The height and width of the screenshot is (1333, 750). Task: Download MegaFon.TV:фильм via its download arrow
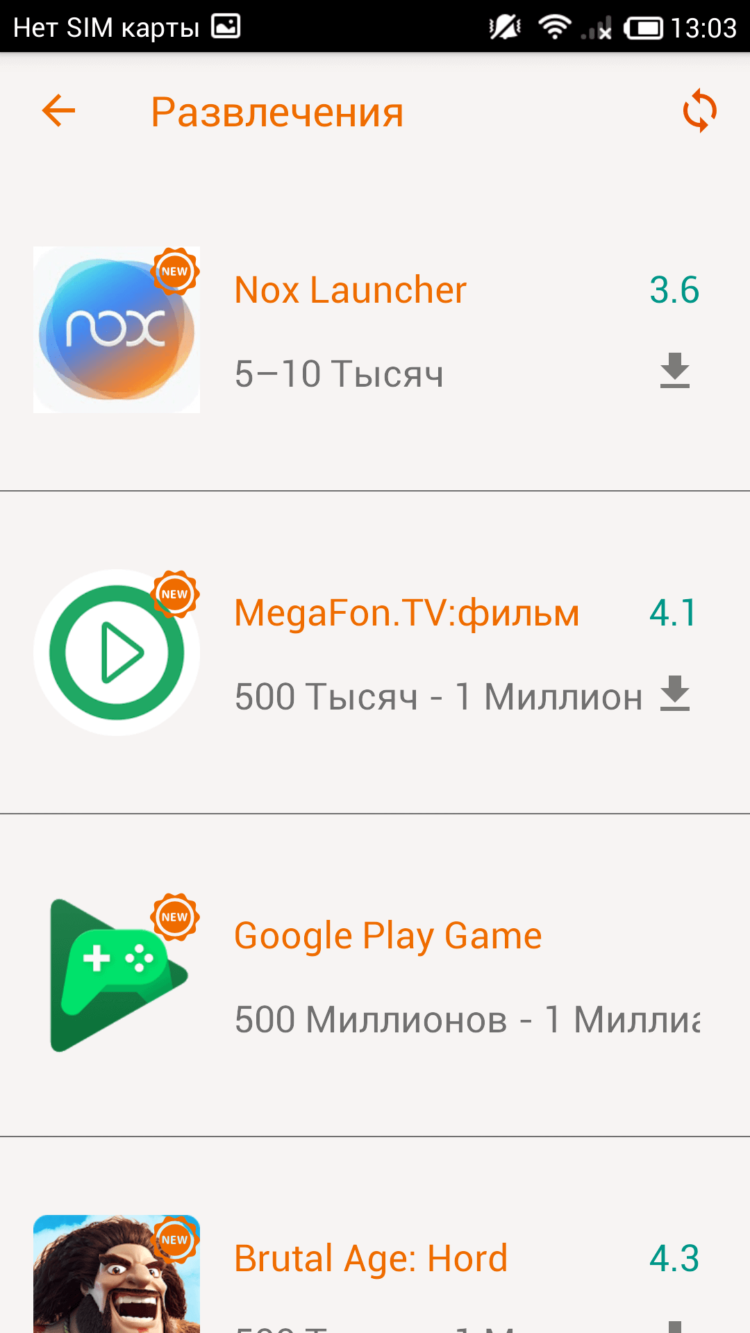[x=674, y=692]
